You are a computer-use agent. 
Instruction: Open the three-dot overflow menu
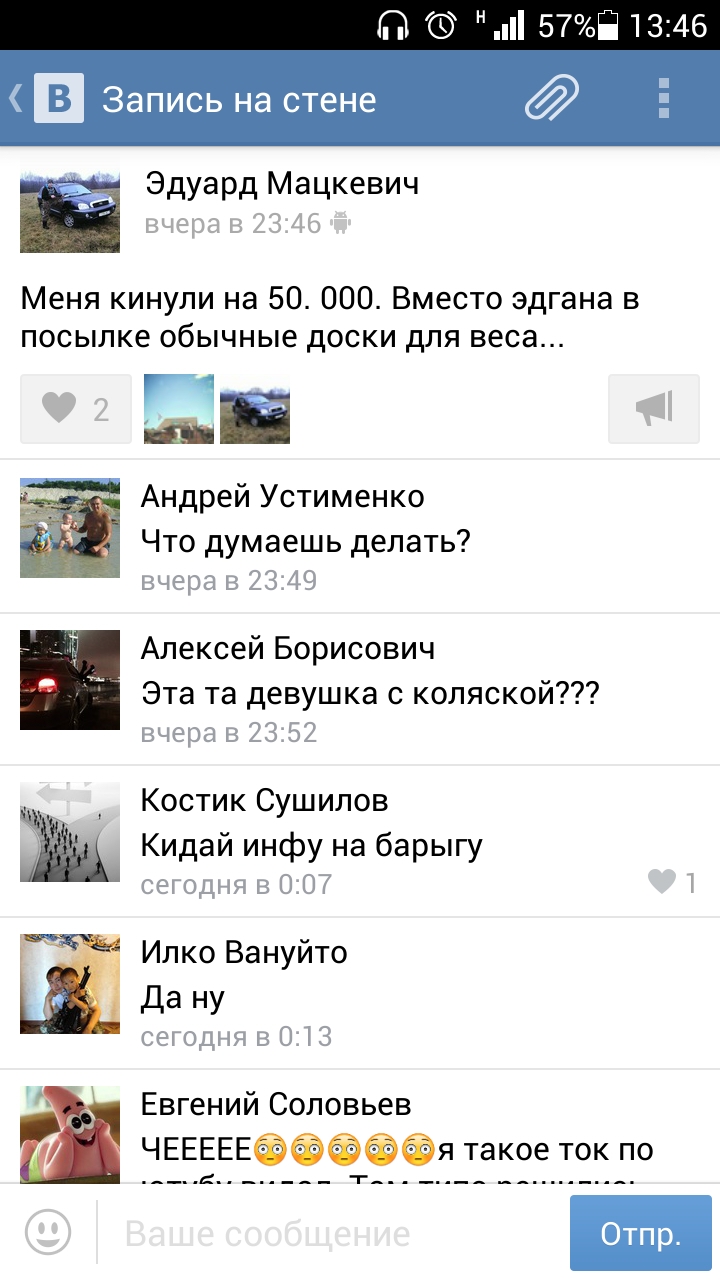point(663,99)
